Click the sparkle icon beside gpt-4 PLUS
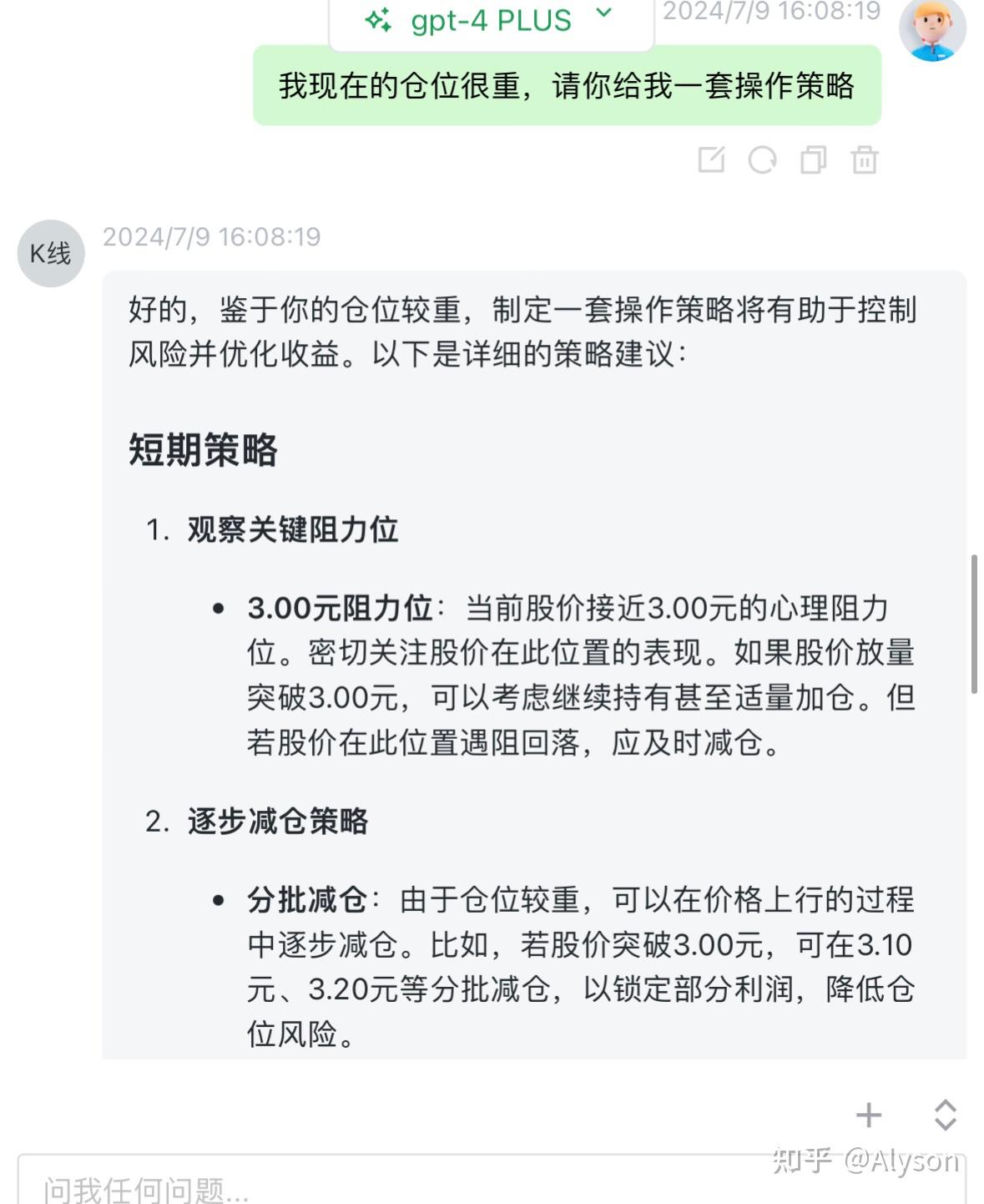984x1204 pixels. tap(381, 20)
